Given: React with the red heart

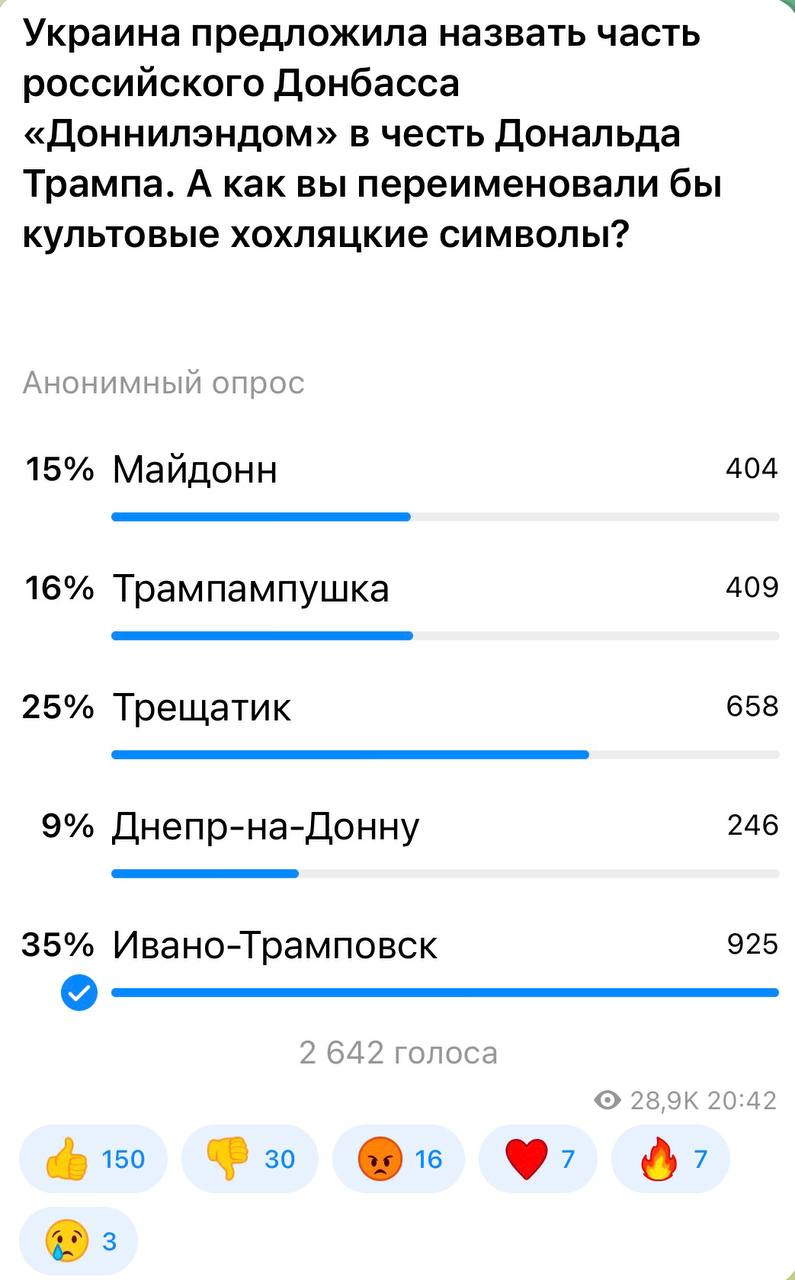Looking at the screenshot, I should 538,1159.
